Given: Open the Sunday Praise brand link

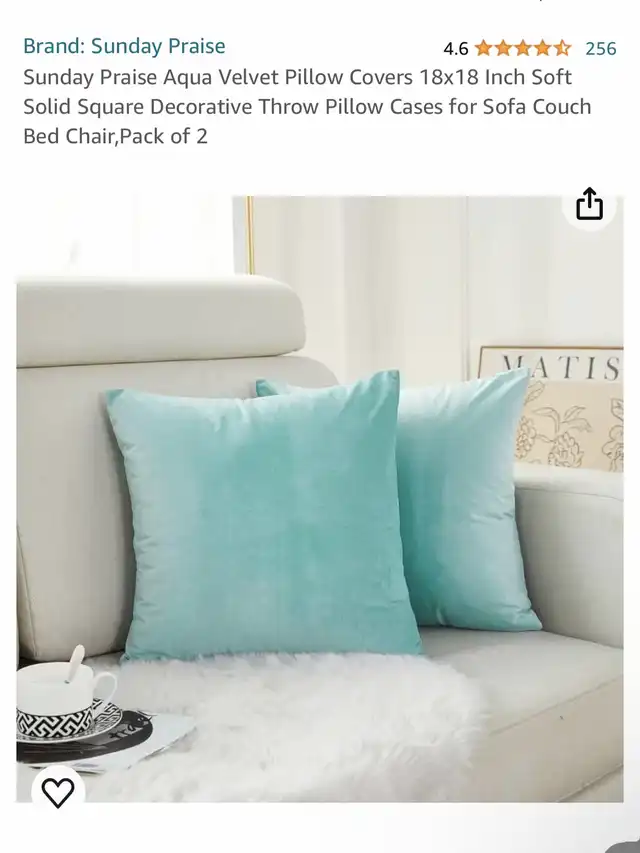Looking at the screenshot, I should pos(124,46).
